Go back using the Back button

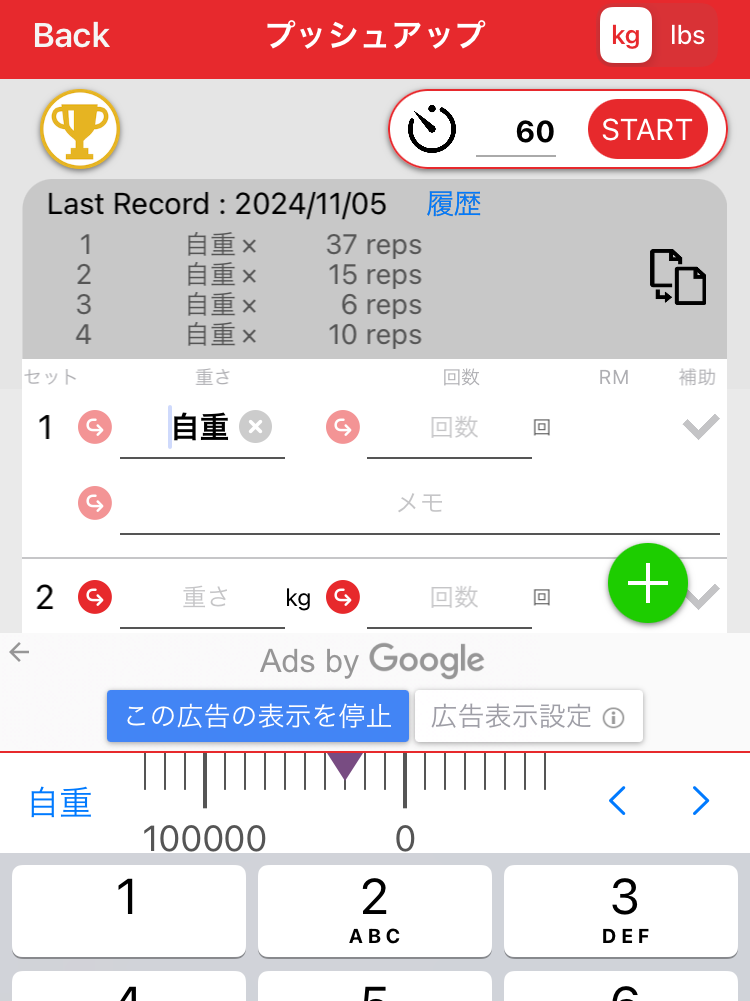tap(71, 36)
